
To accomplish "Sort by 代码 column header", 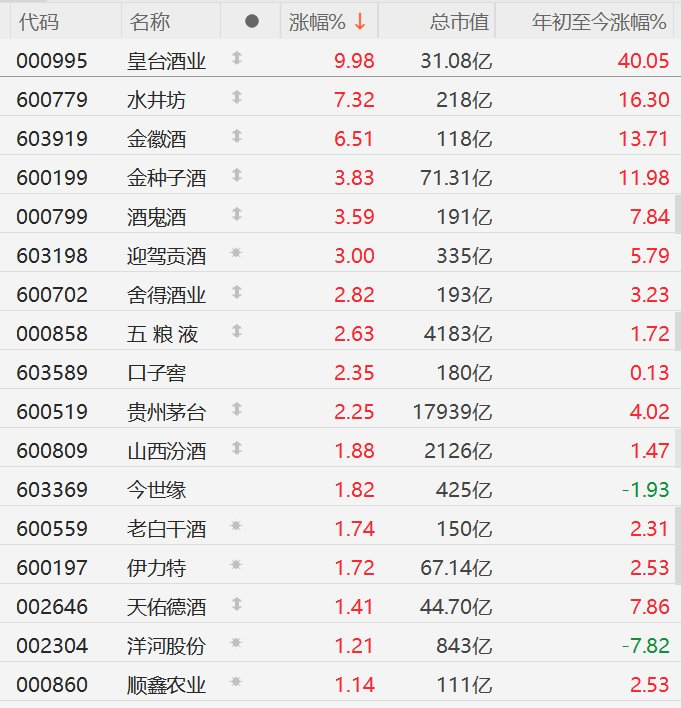I will coord(38,20).
